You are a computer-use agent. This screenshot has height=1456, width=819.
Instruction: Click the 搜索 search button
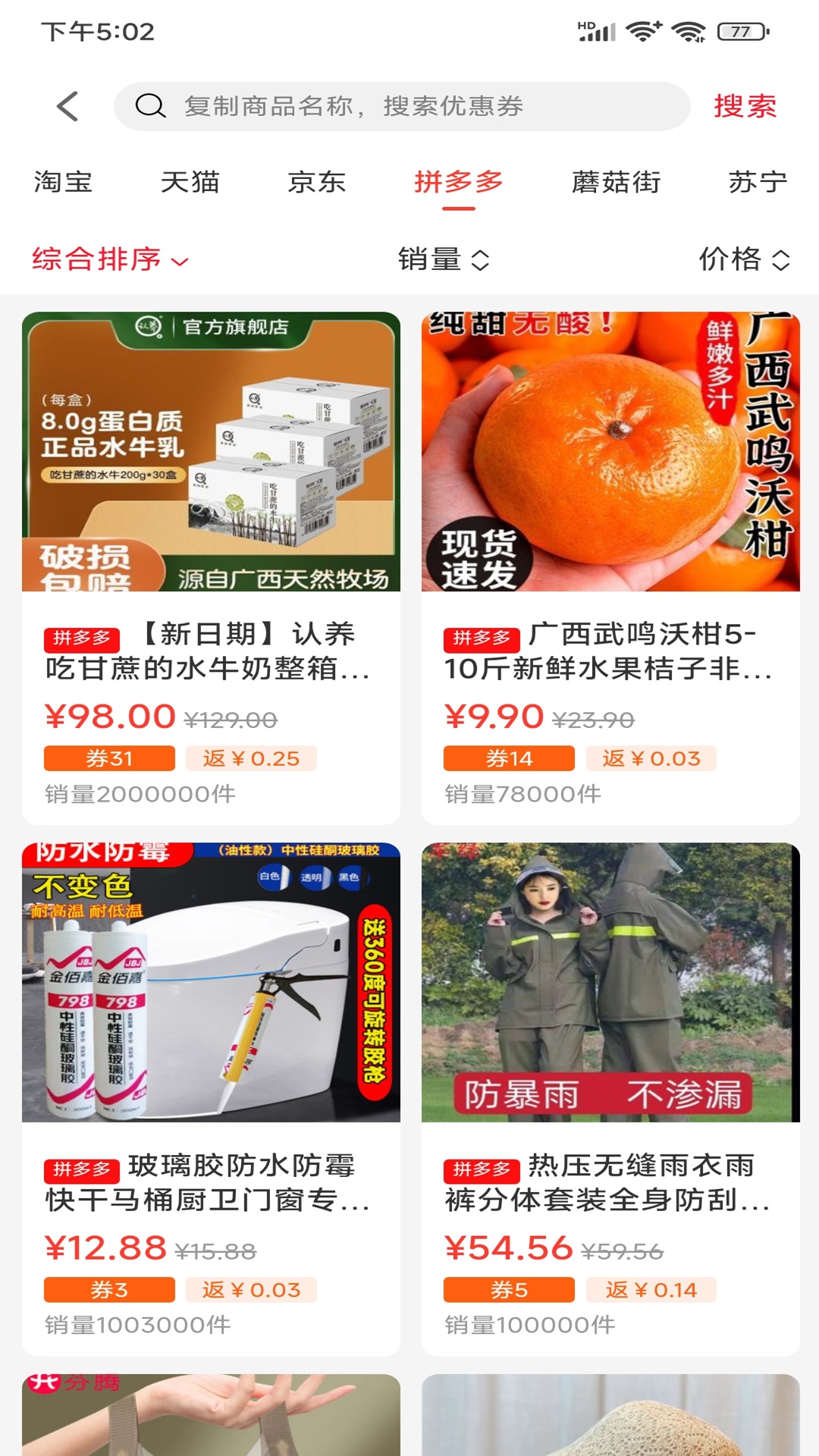pos(745,105)
